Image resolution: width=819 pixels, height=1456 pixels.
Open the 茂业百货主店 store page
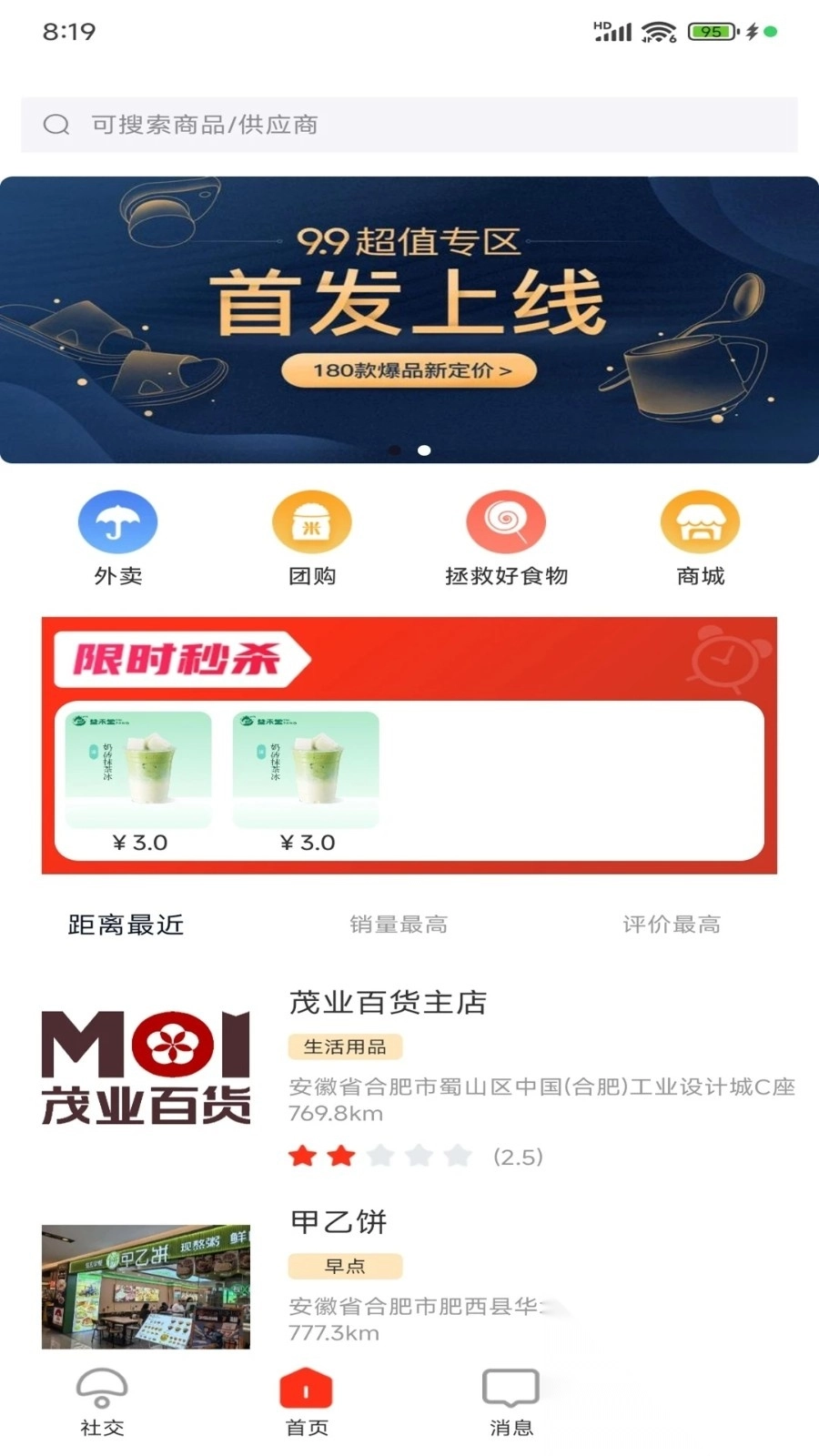pos(389,1002)
